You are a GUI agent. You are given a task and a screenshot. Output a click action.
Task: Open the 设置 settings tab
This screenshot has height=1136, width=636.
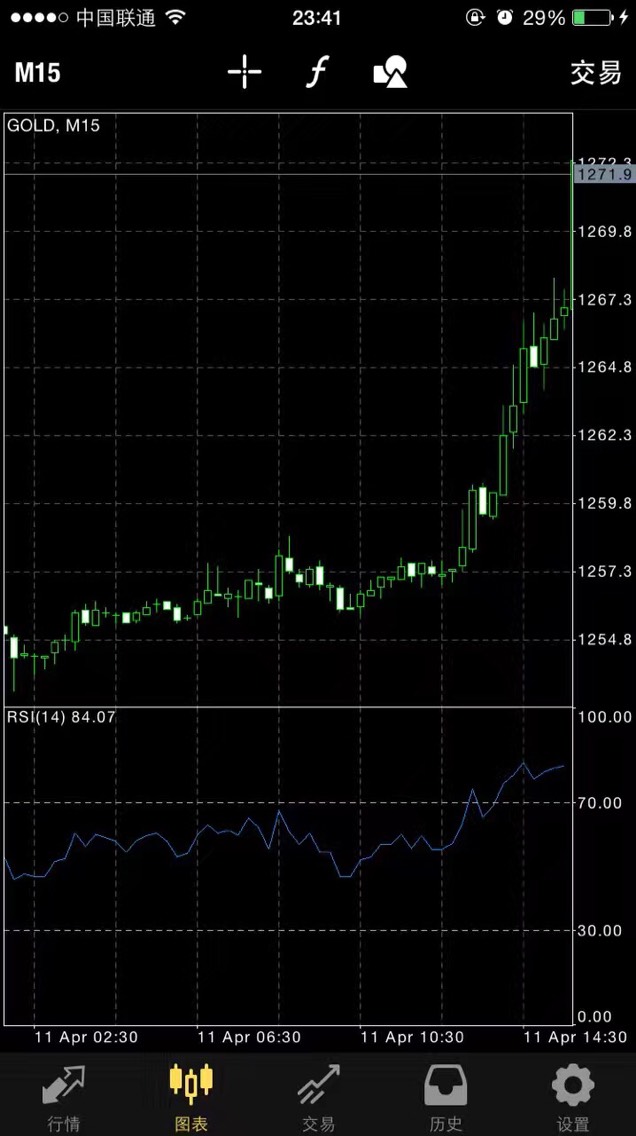573,1096
